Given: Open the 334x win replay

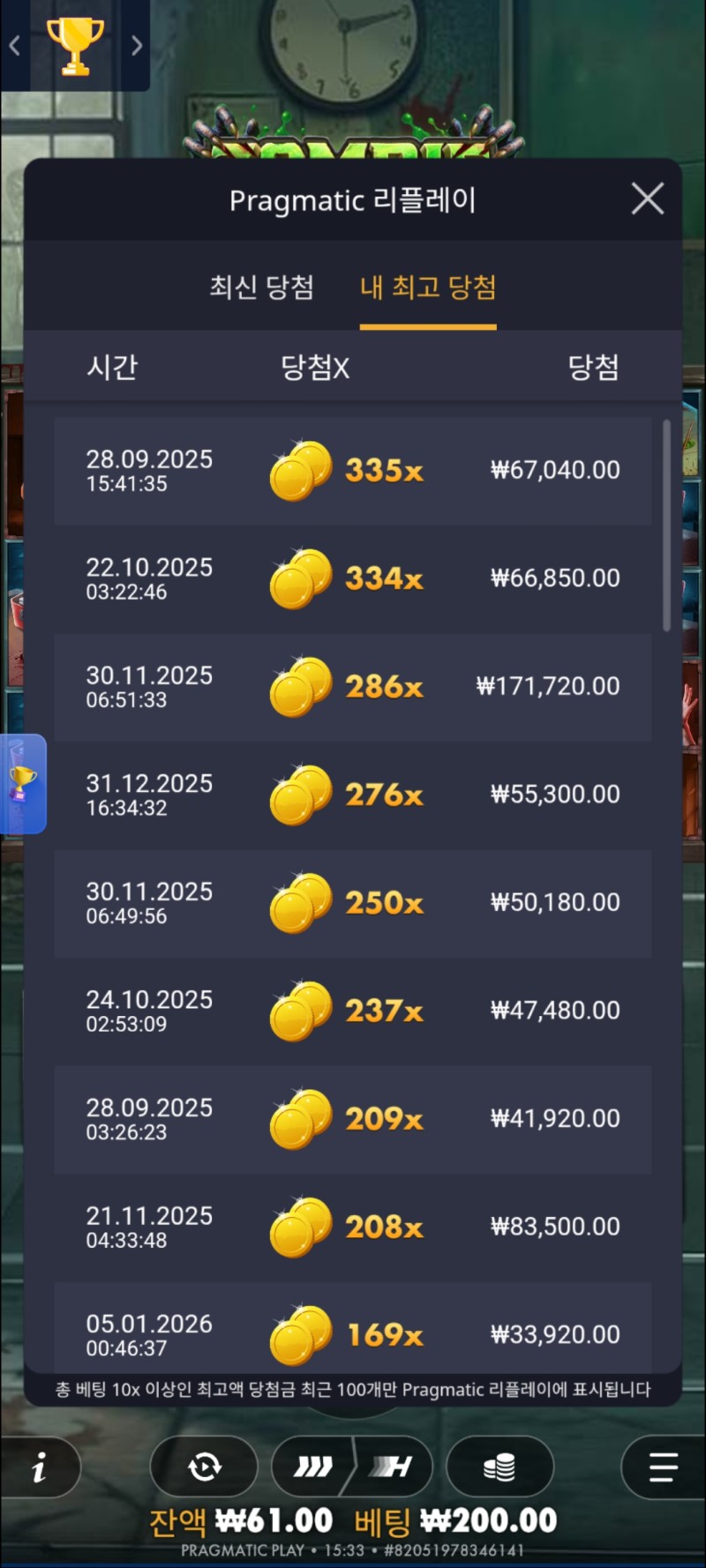Looking at the screenshot, I should (353, 579).
